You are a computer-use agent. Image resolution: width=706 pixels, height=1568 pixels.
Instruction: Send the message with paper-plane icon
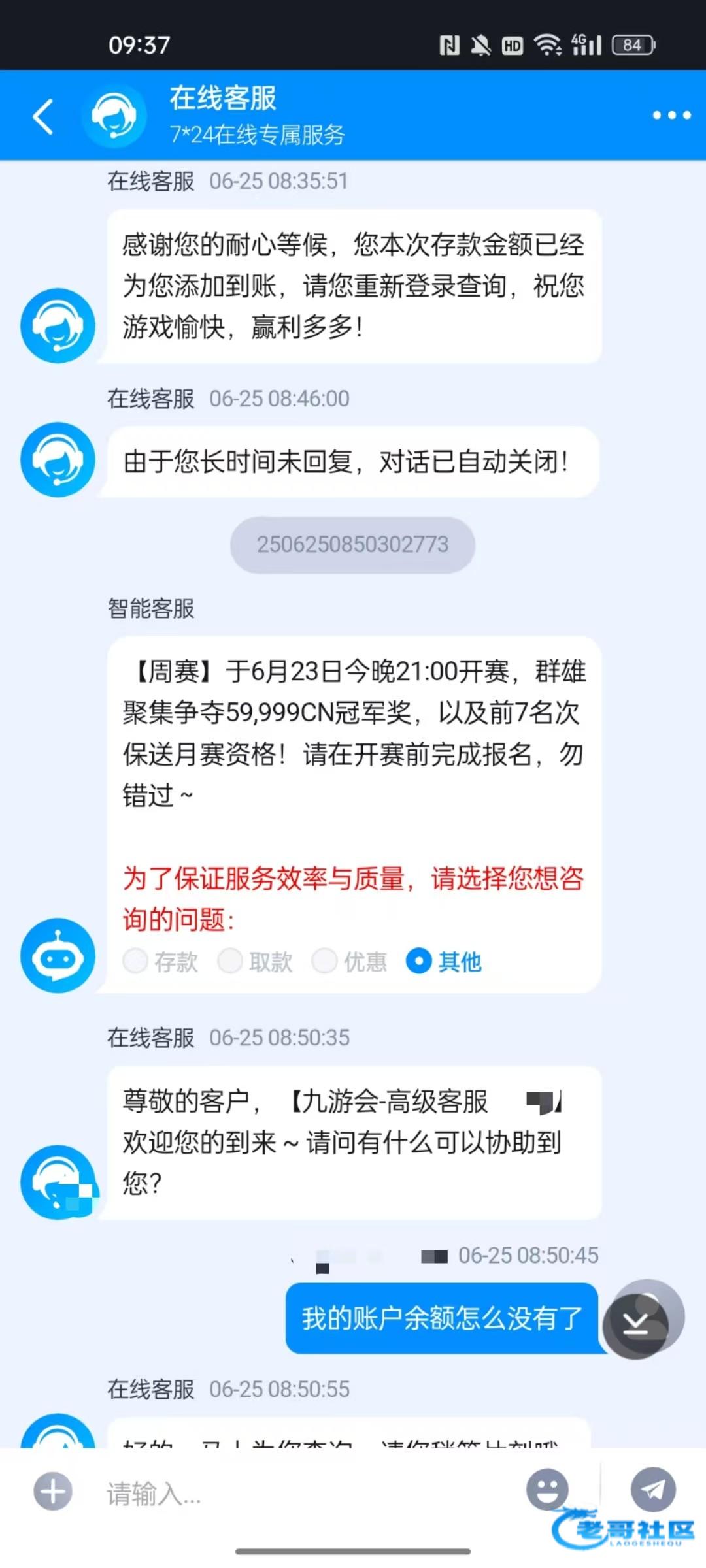click(652, 1490)
